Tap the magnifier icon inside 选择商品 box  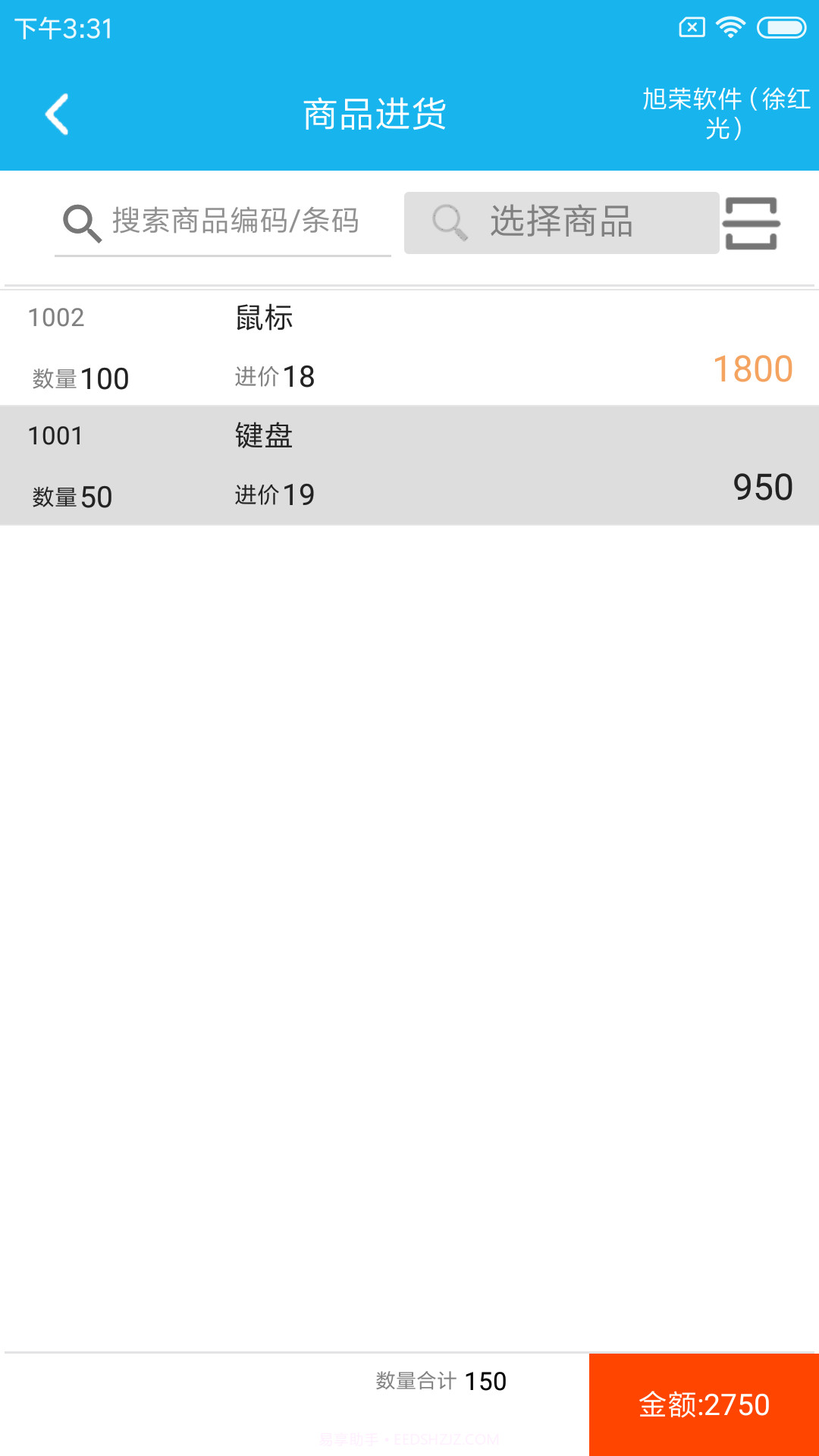(x=449, y=222)
